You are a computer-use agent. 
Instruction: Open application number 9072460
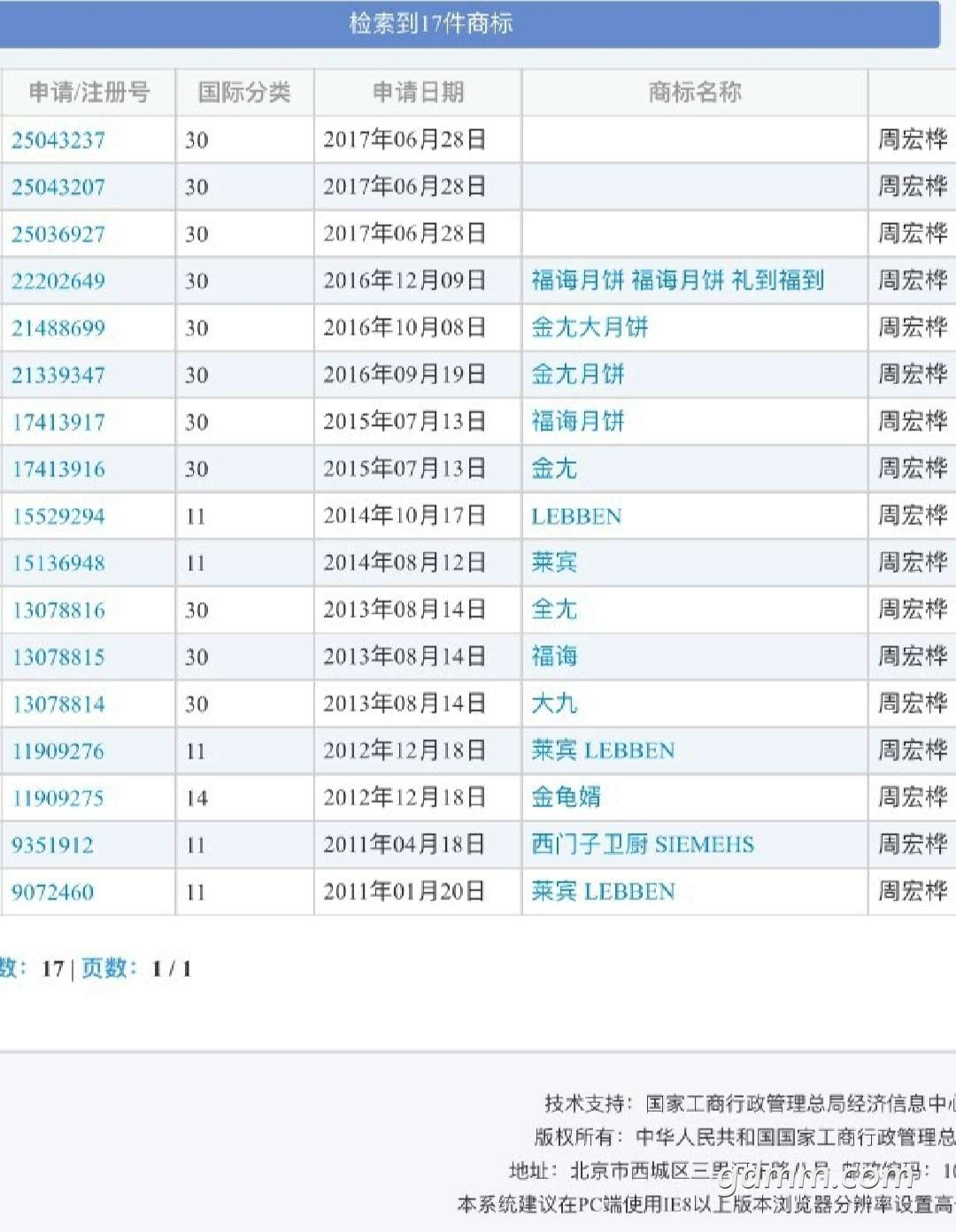point(53,891)
